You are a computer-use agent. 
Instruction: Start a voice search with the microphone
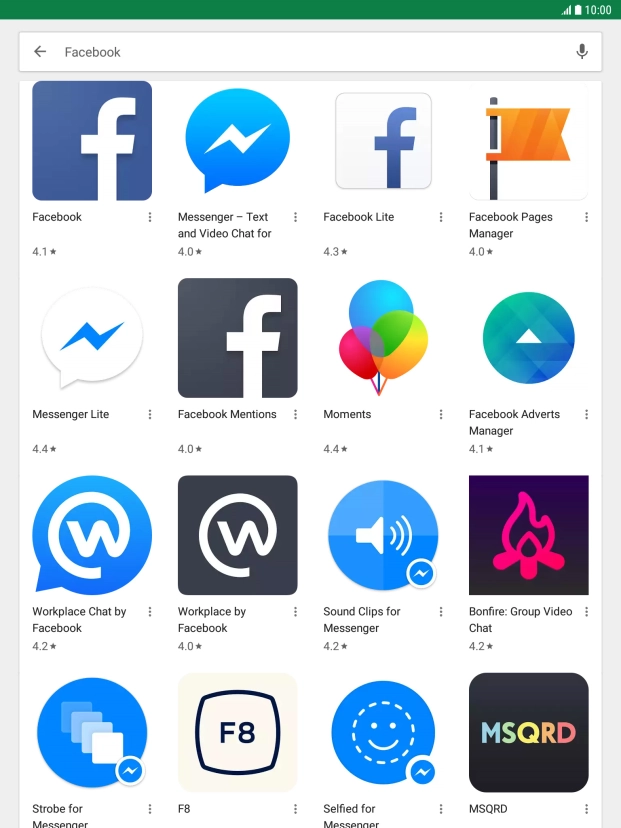[x=582, y=52]
